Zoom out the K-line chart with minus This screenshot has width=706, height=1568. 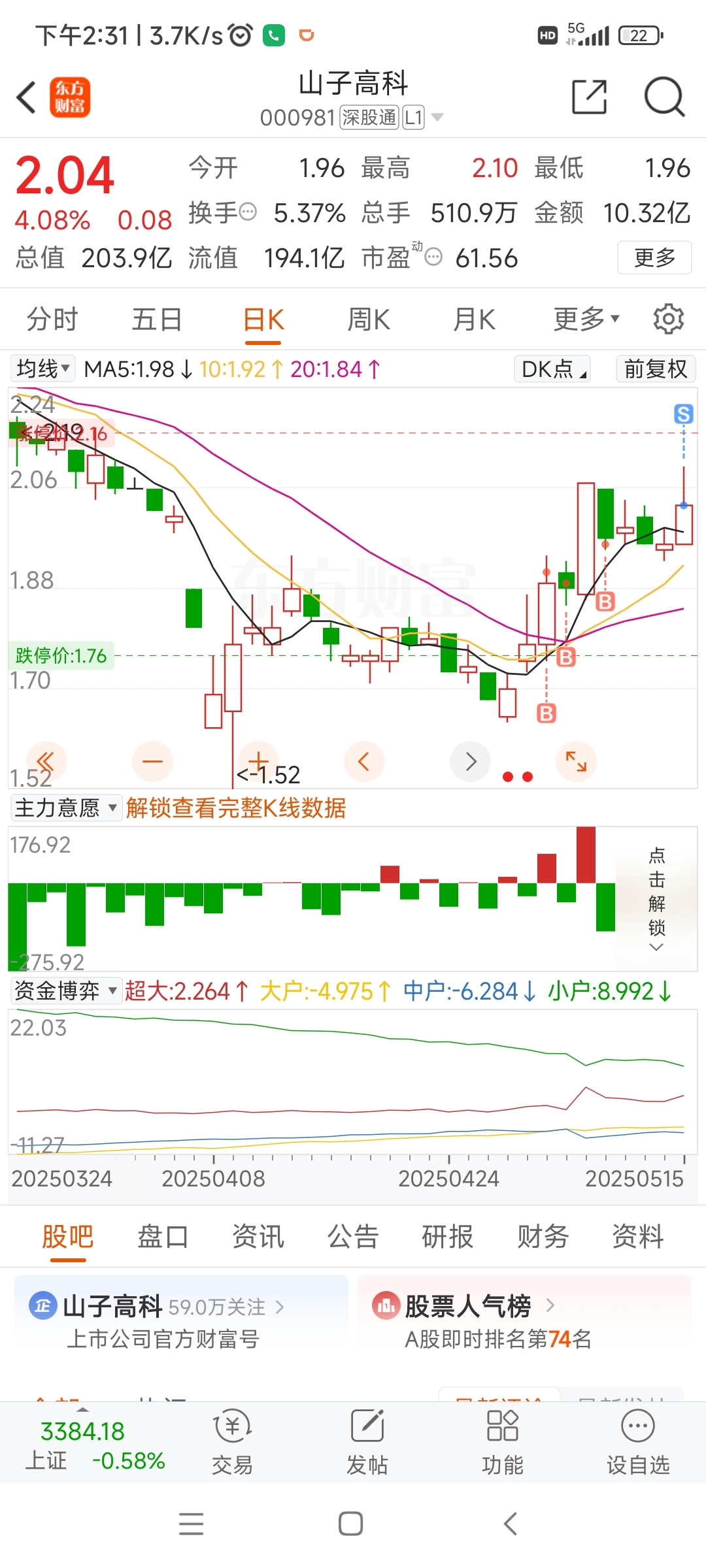coord(152,761)
